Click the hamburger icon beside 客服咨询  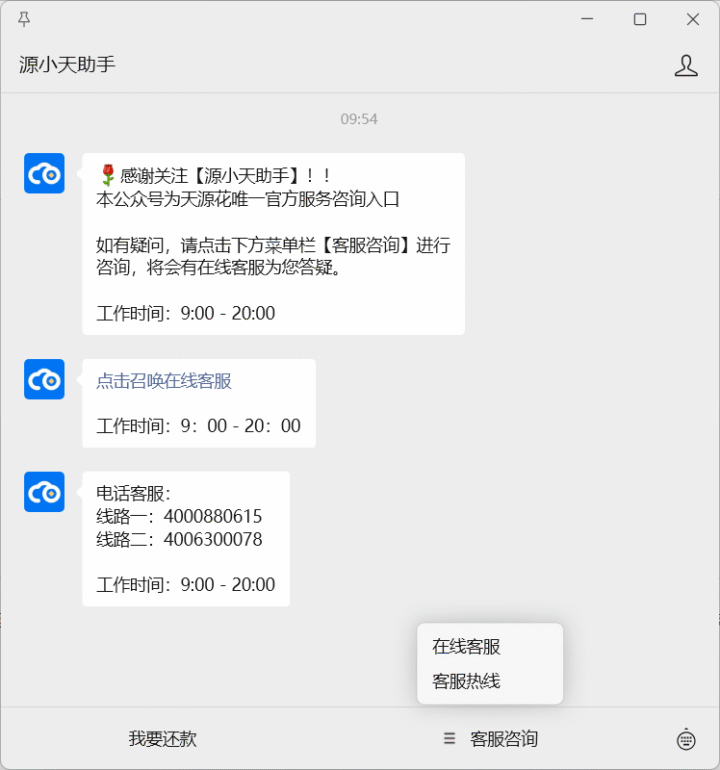pos(449,739)
